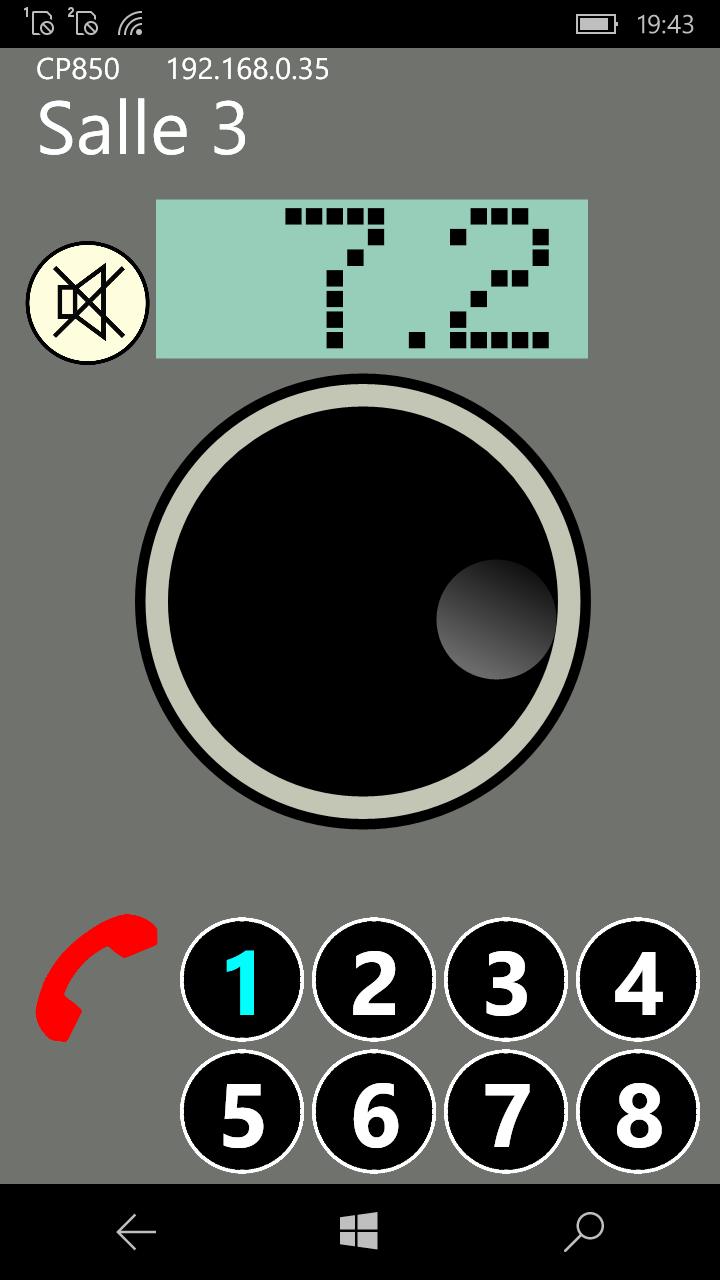720x1280 pixels.
Task: Tap the large volume knob
Action: click(362, 601)
